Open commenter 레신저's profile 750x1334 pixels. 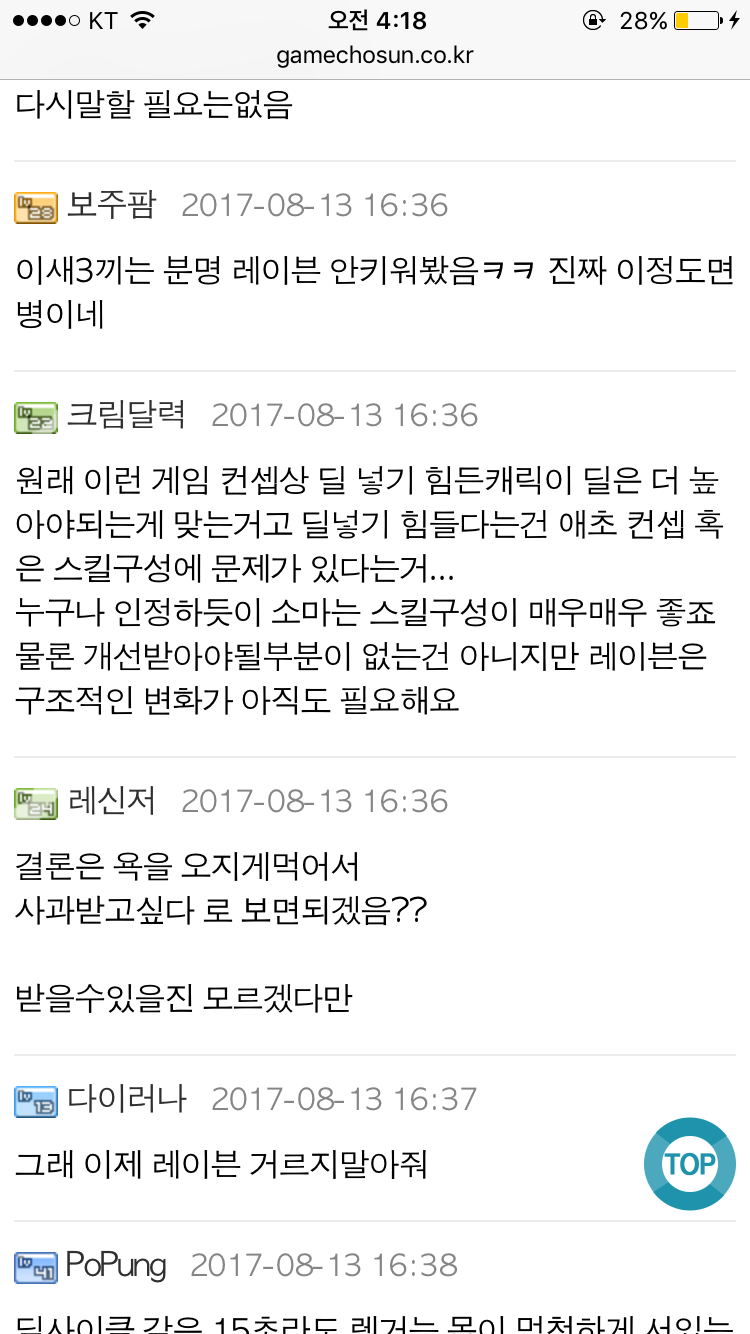click(111, 801)
